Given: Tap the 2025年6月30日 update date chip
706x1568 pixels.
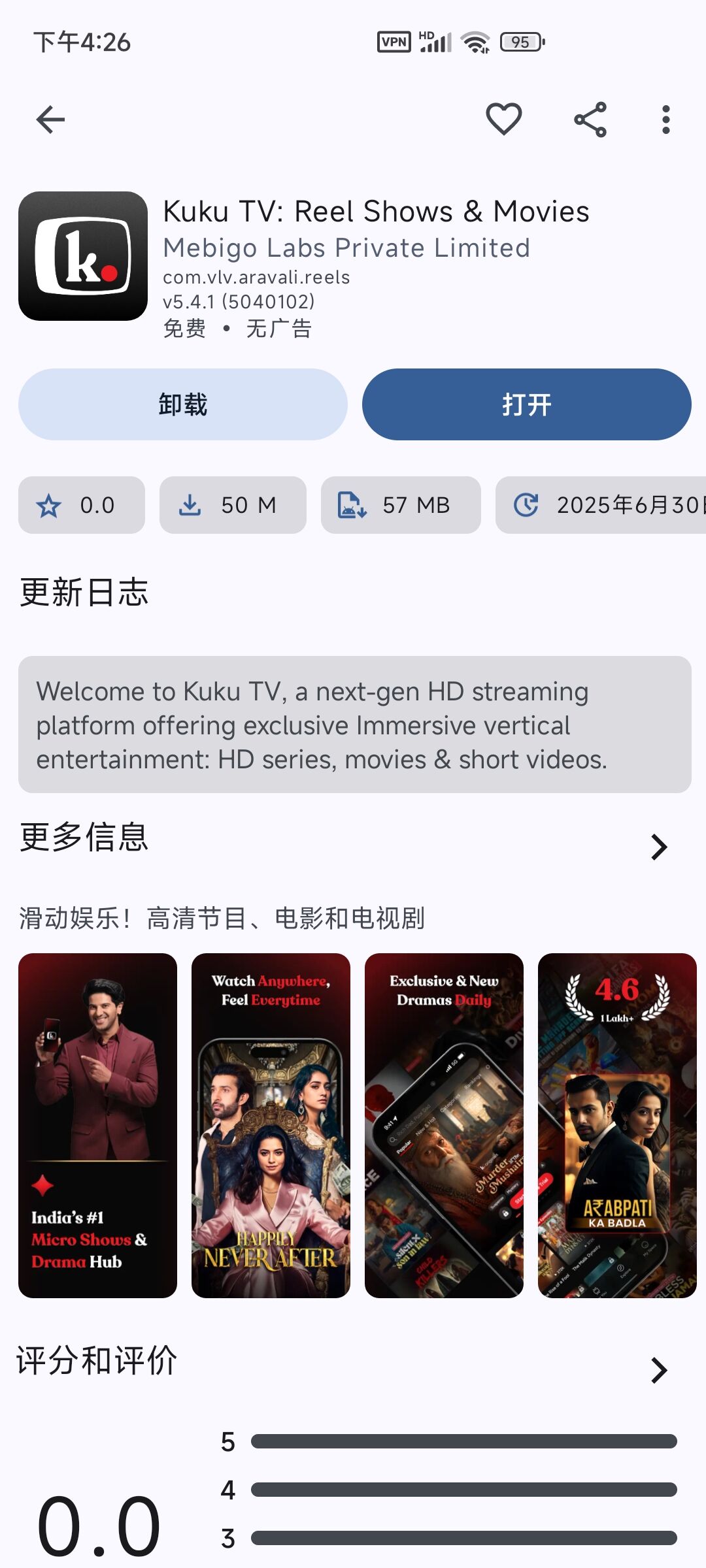Looking at the screenshot, I should pos(601,505).
